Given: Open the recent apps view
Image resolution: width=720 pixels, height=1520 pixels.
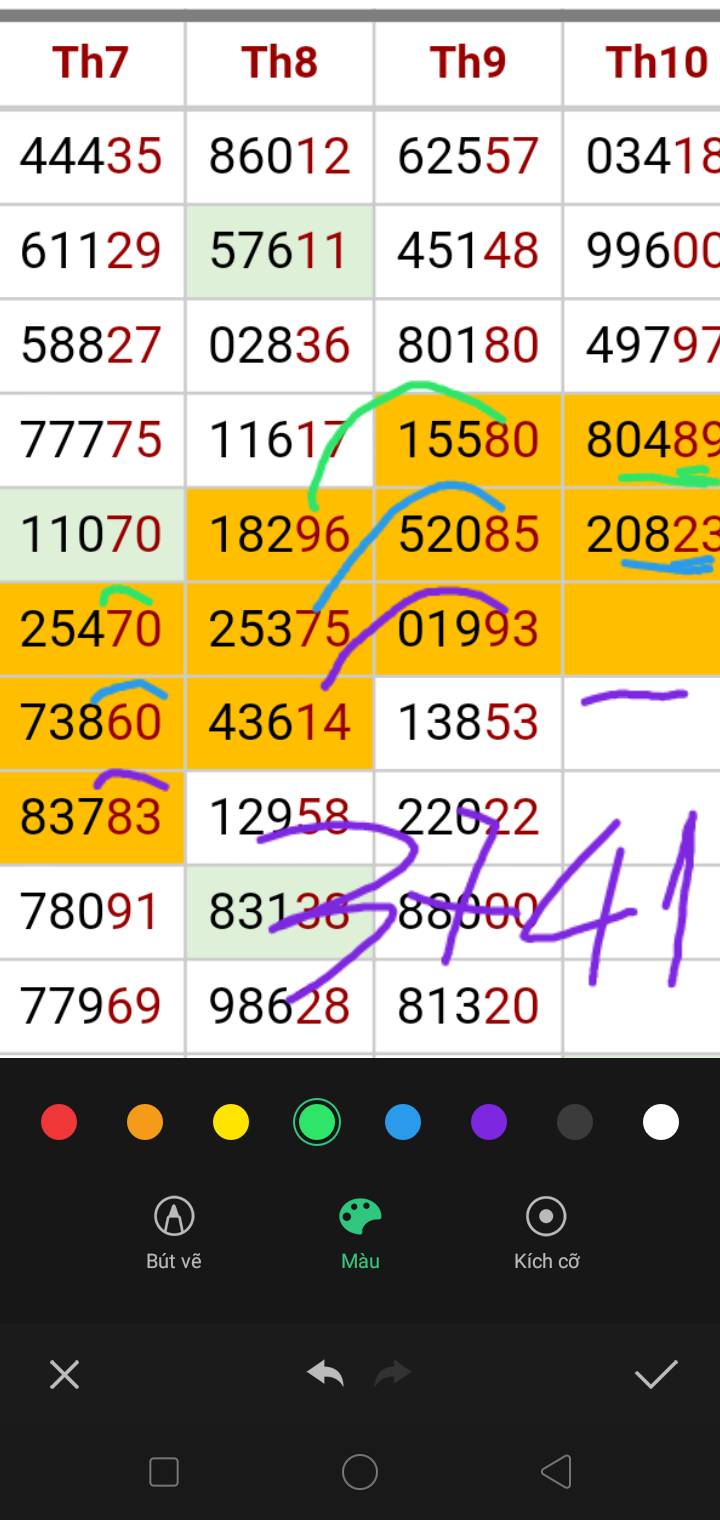Looking at the screenshot, I should 164,1472.
